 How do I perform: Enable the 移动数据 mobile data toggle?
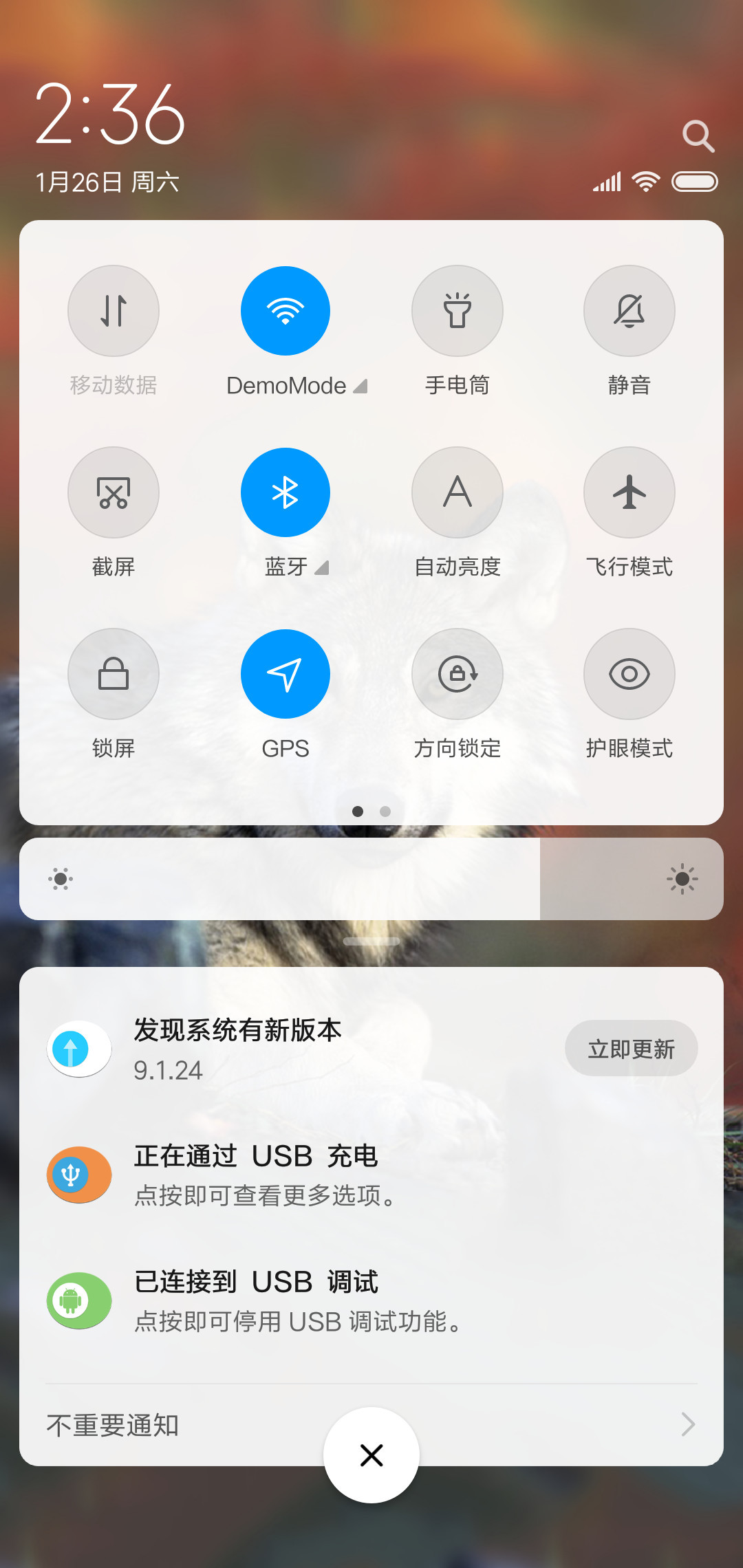[x=114, y=311]
